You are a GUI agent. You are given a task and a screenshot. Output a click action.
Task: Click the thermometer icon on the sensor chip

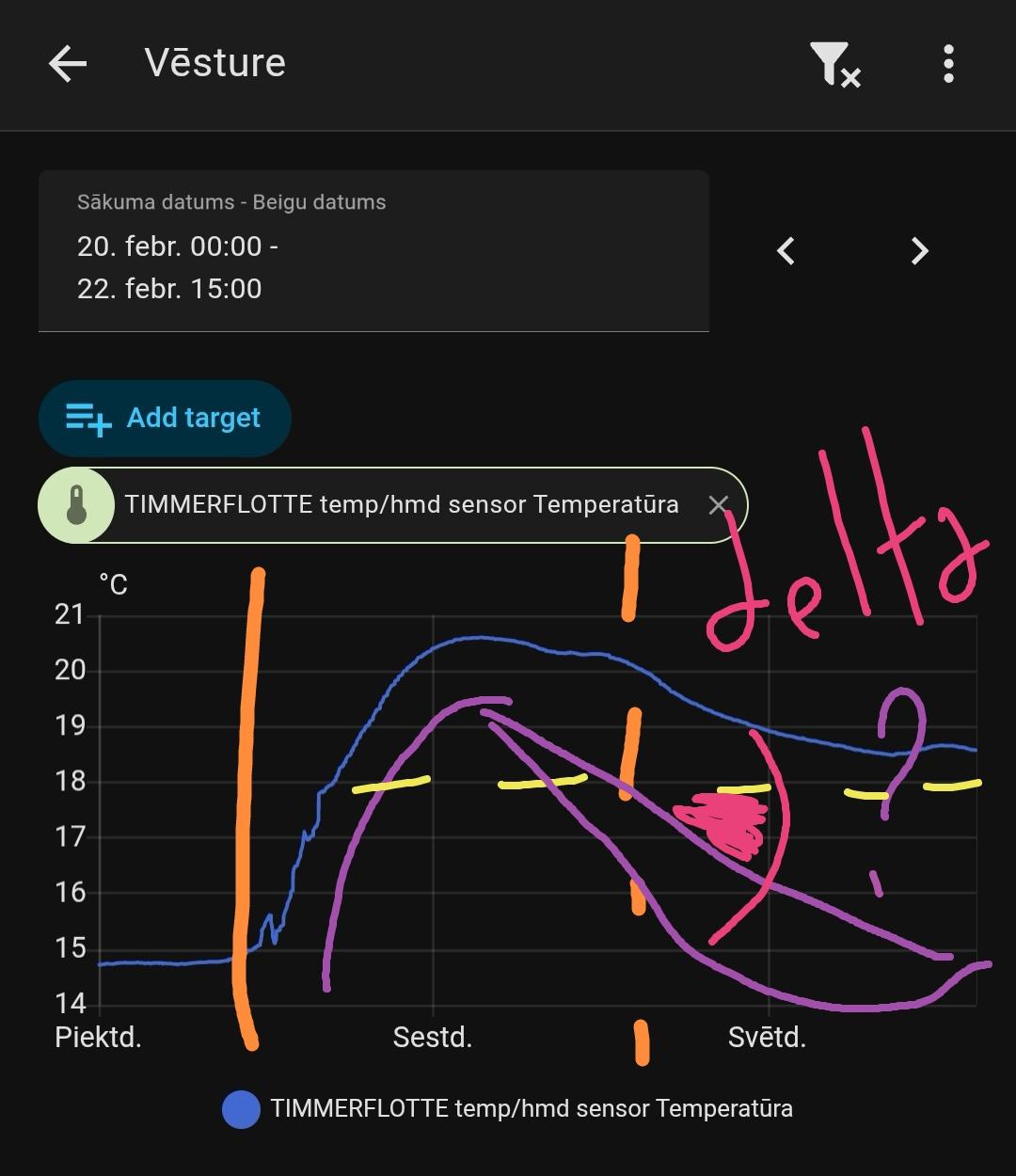click(x=77, y=505)
